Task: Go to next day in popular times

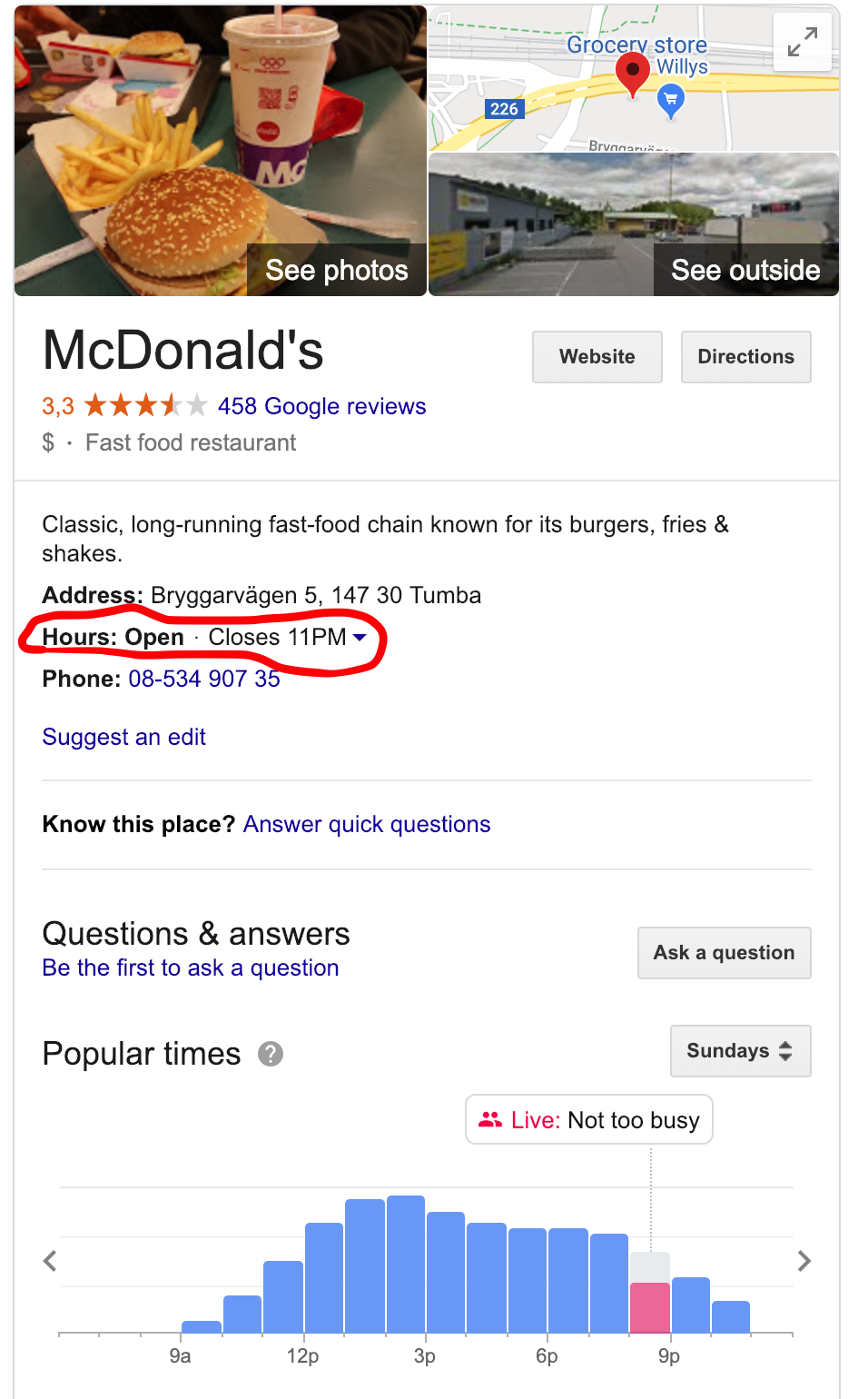Action: click(x=804, y=1261)
